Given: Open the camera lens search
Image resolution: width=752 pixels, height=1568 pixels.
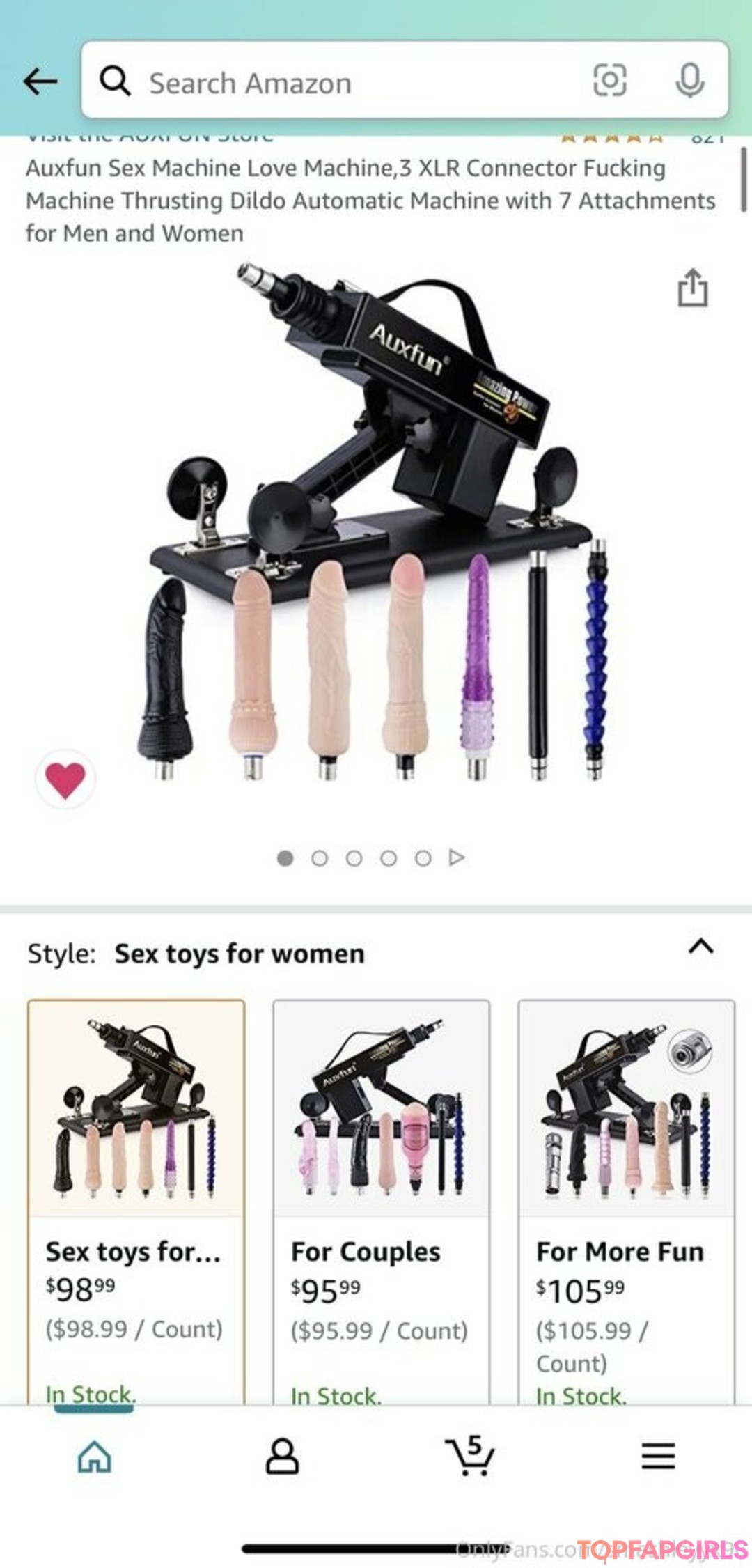Looking at the screenshot, I should click(x=609, y=80).
